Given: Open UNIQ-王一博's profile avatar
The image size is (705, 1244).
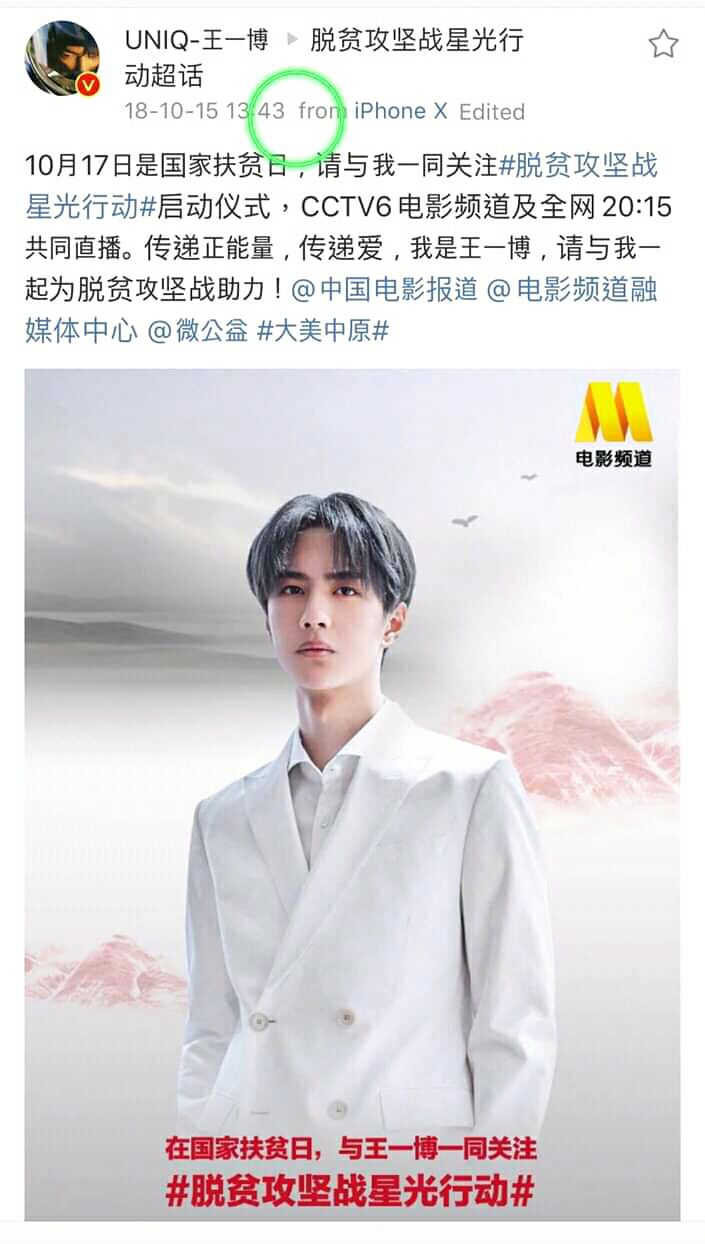Looking at the screenshot, I should pos(62,58).
